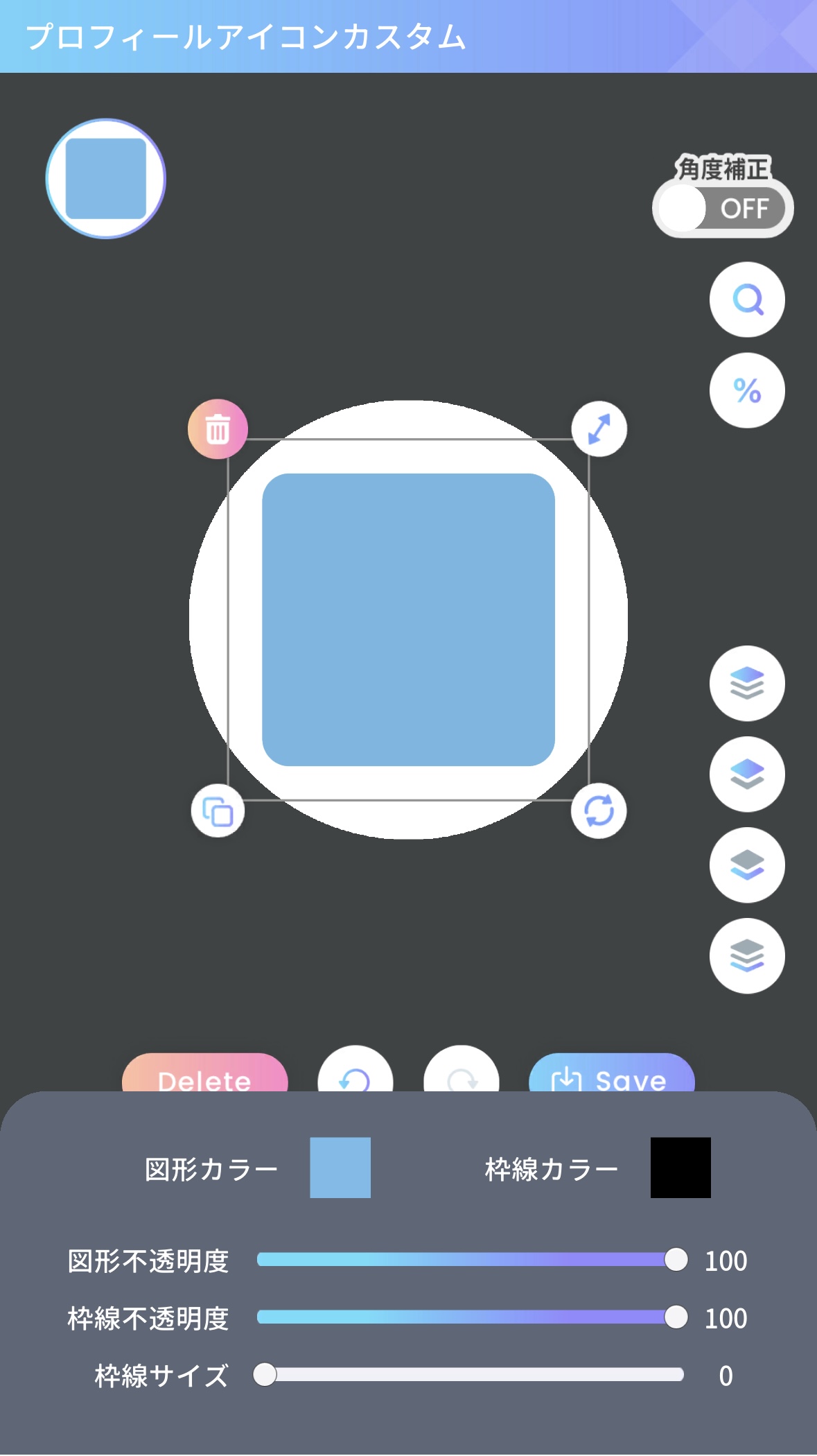Tap the 枠線サイズ border size slider
Screen dimensions: 817x1456
(471, 1375)
